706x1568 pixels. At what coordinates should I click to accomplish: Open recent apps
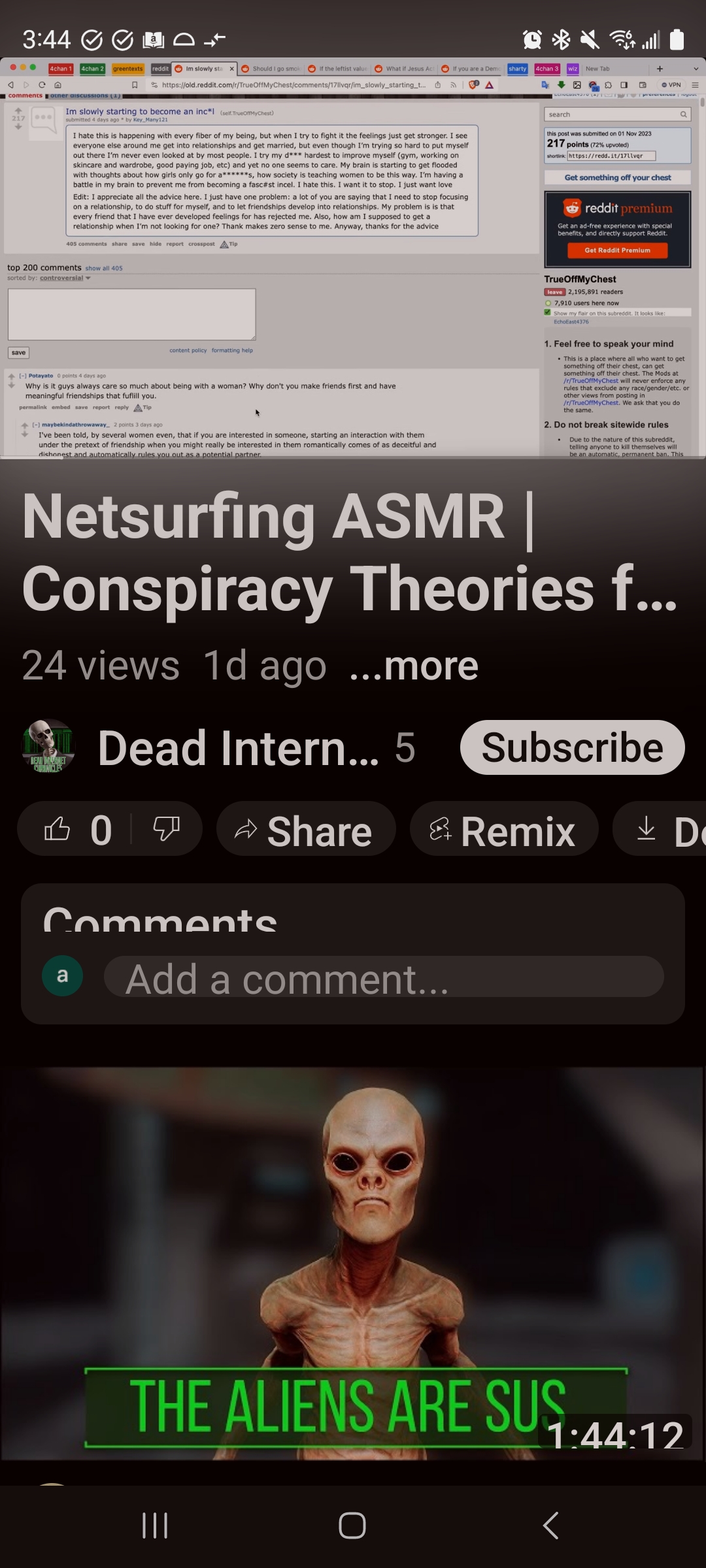click(x=155, y=1526)
